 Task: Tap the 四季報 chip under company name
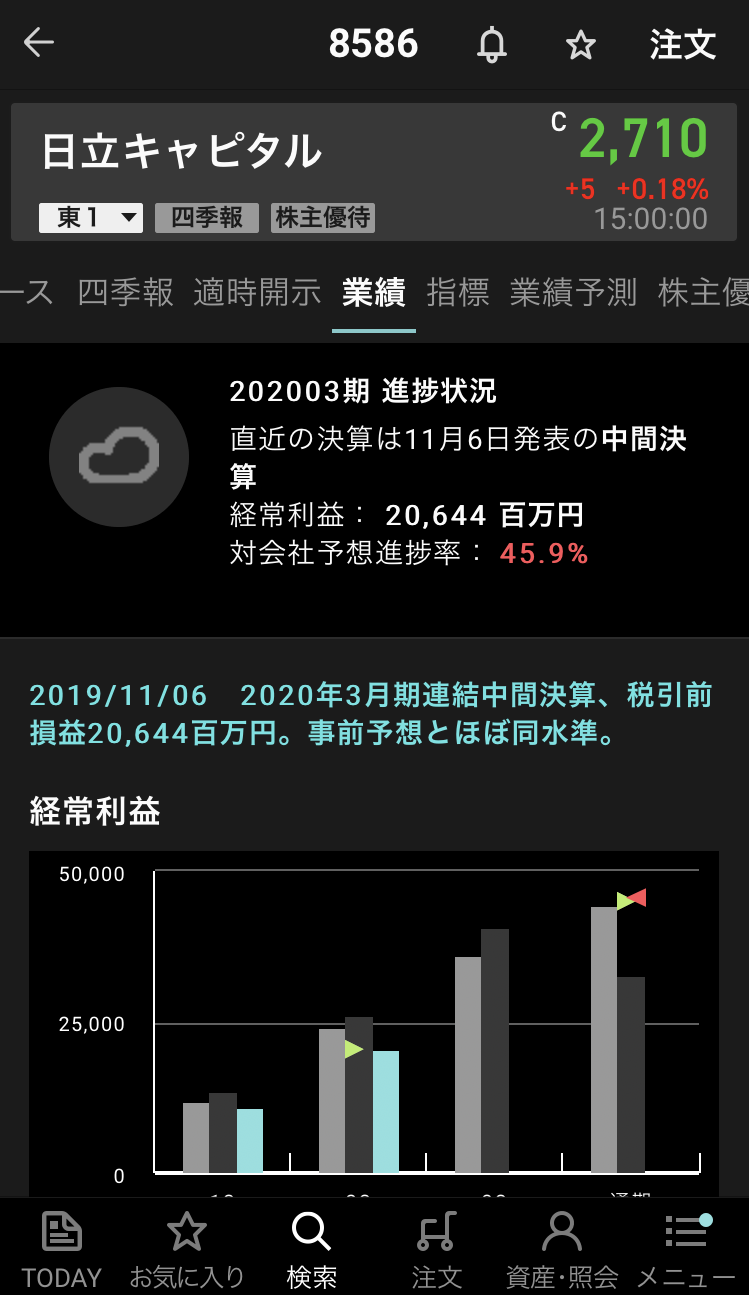207,218
